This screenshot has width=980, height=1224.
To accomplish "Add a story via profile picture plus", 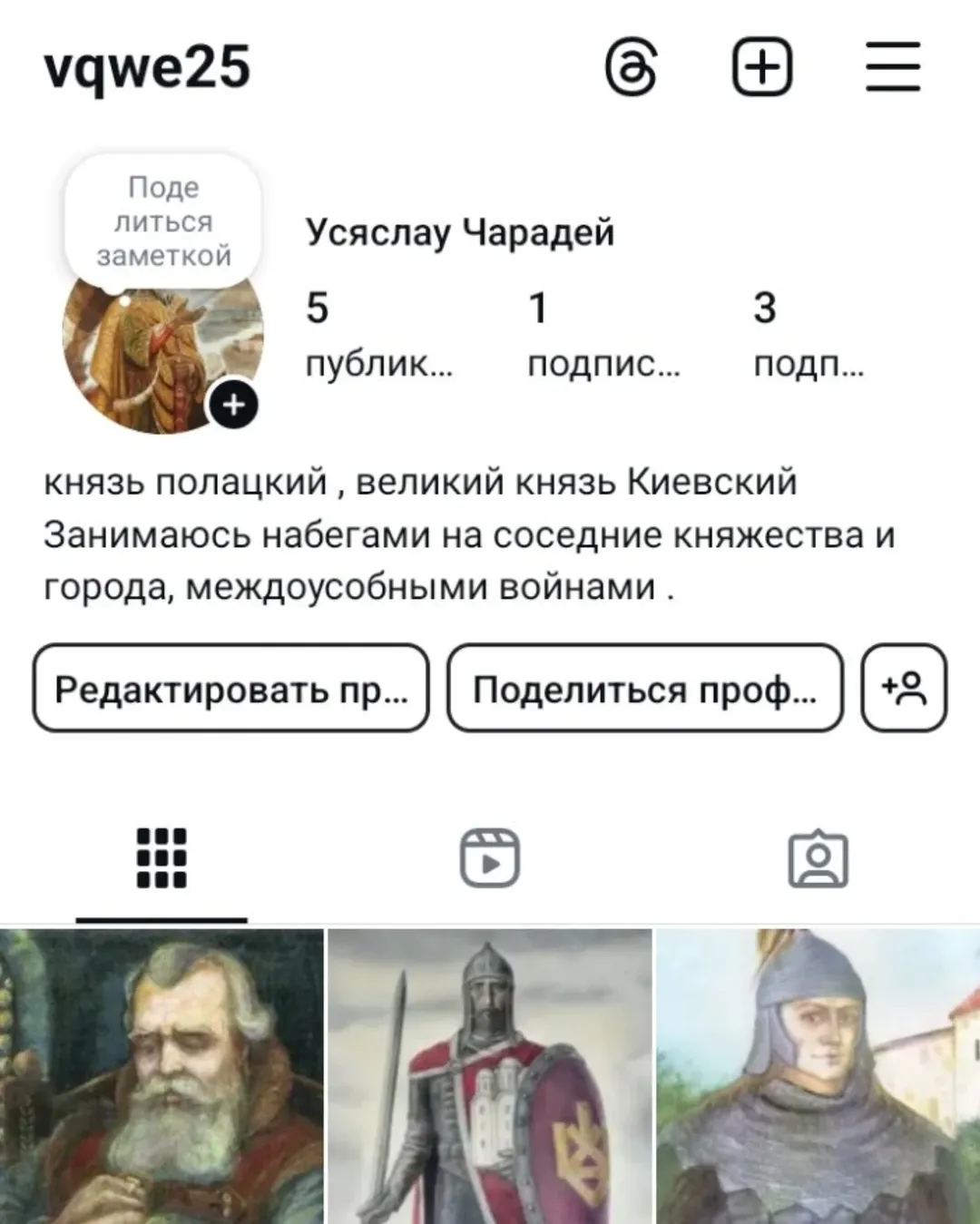I will tap(234, 405).
